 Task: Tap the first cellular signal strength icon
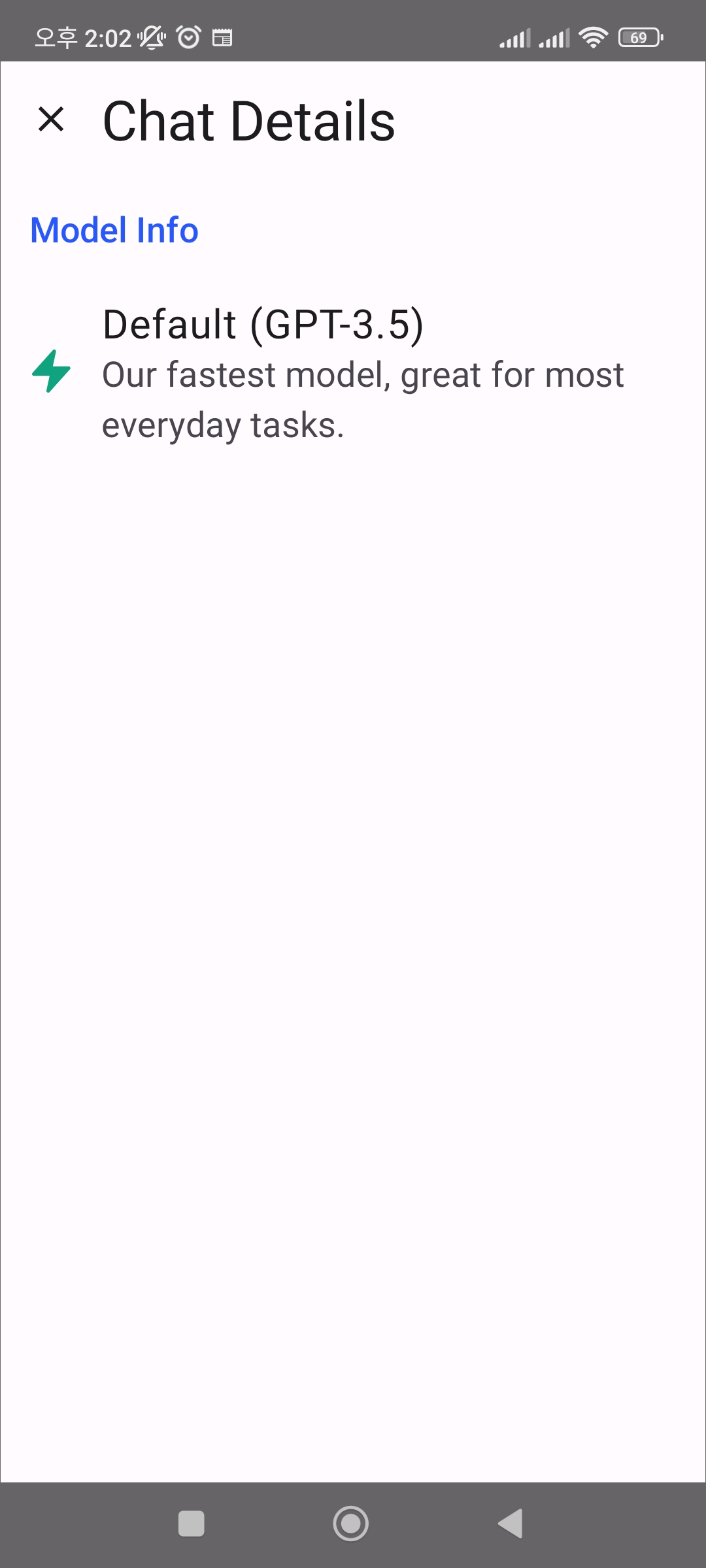pos(516,37)
